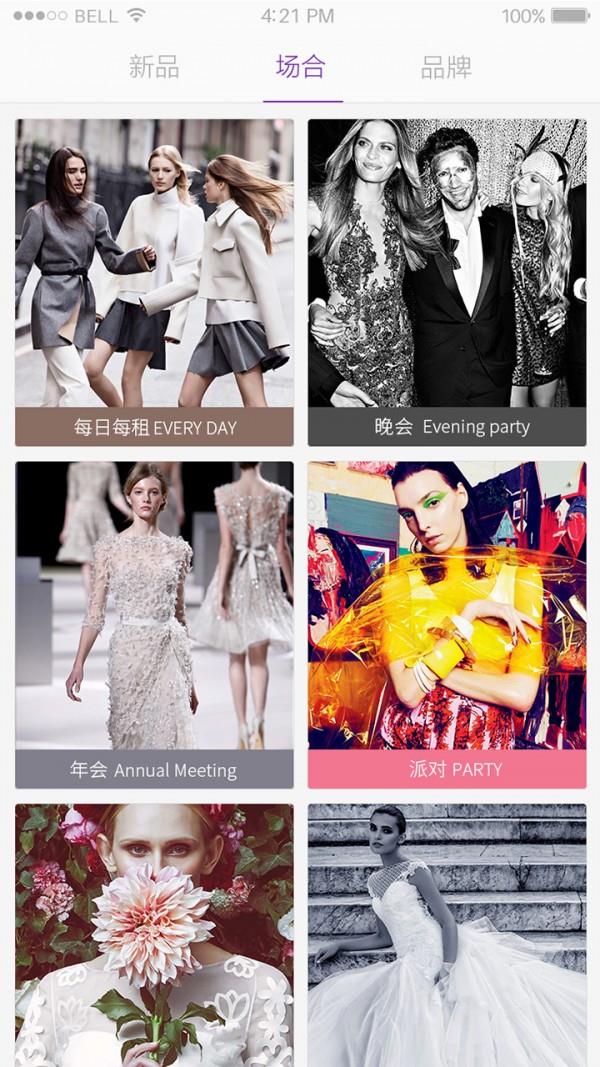The width and height of the screenshot is (600, 1067).
Task: Switch to the 新品 tab
Action: tap(154, 68)
